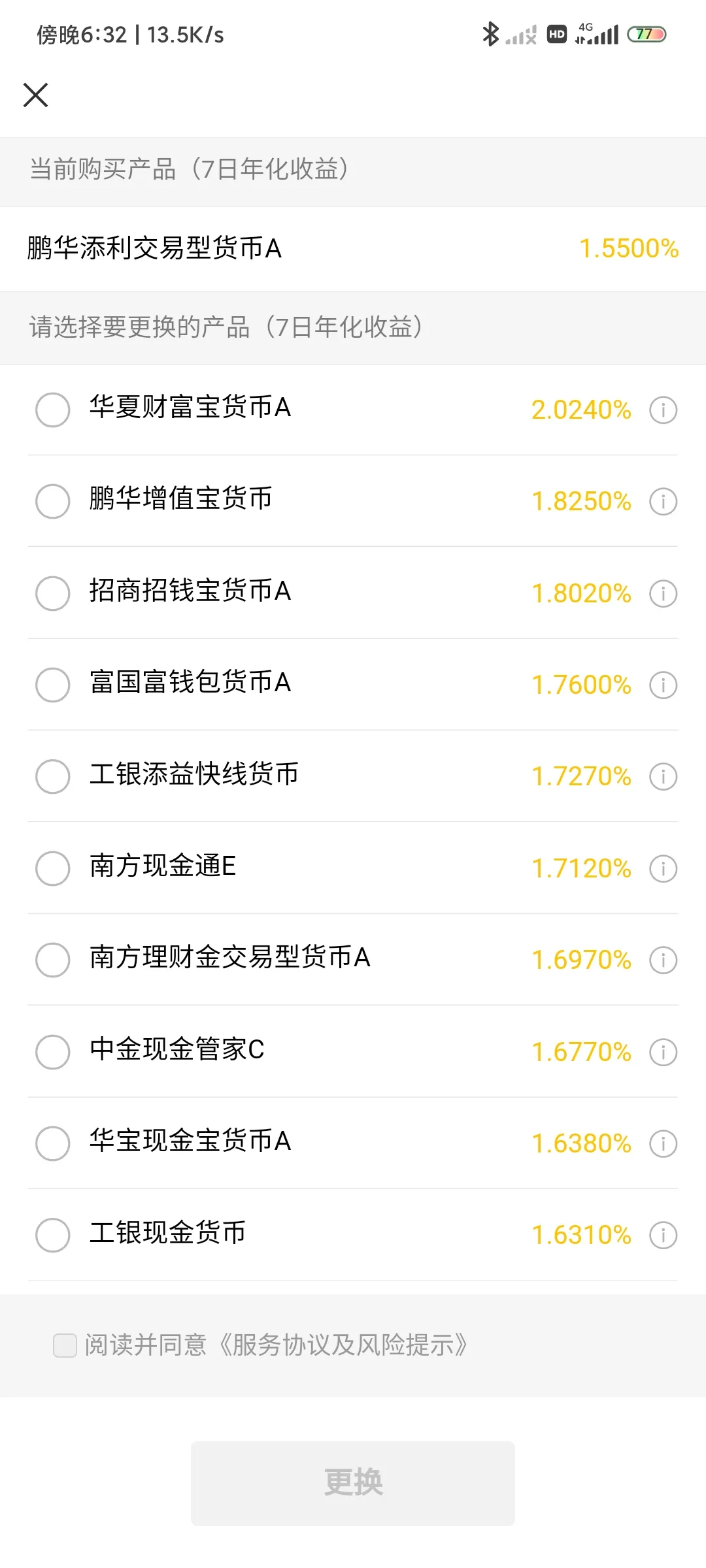Choose 鹏华增值宝货币 as the new product
This screenshot has width=706, height=1568.
(x=53, y=501)
